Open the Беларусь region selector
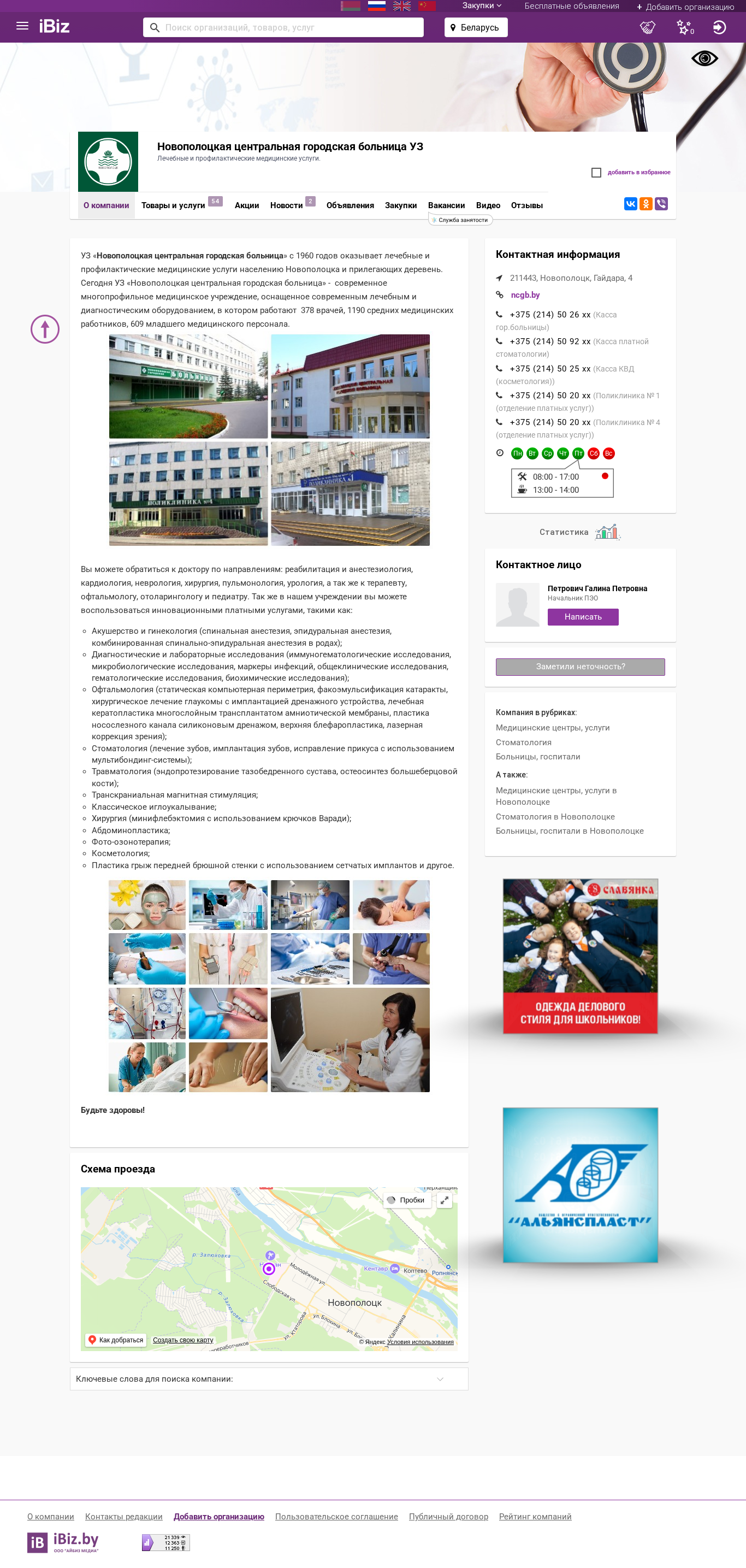 click(476, 27)
